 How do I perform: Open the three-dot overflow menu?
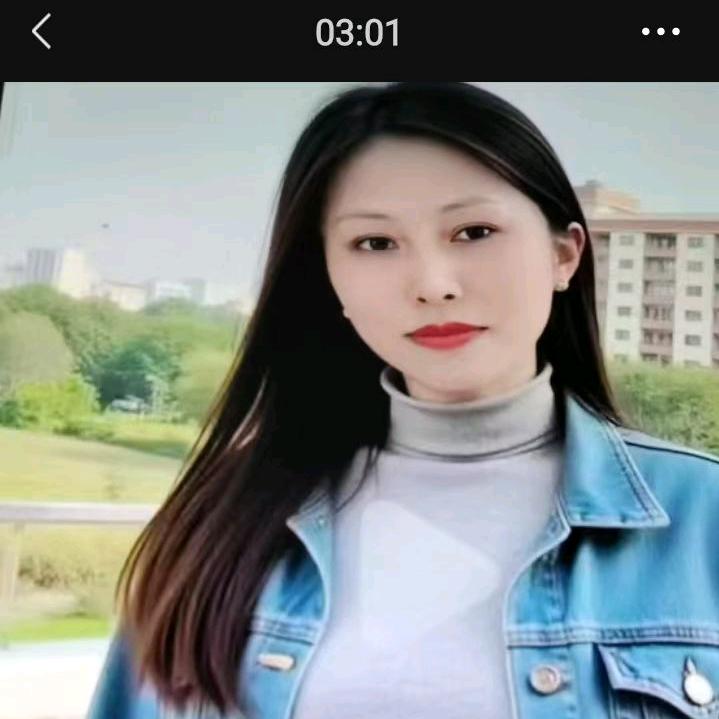(x=660, y=32)
